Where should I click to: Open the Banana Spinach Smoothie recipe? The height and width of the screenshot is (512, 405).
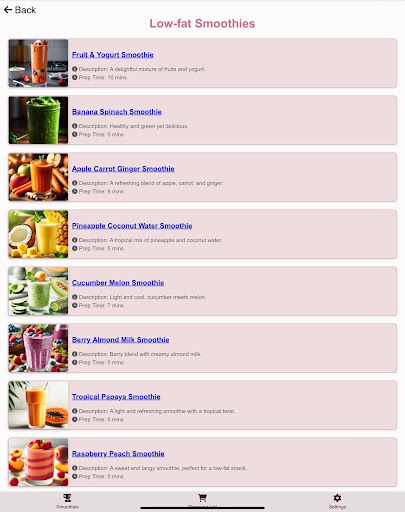pos(117,112)
